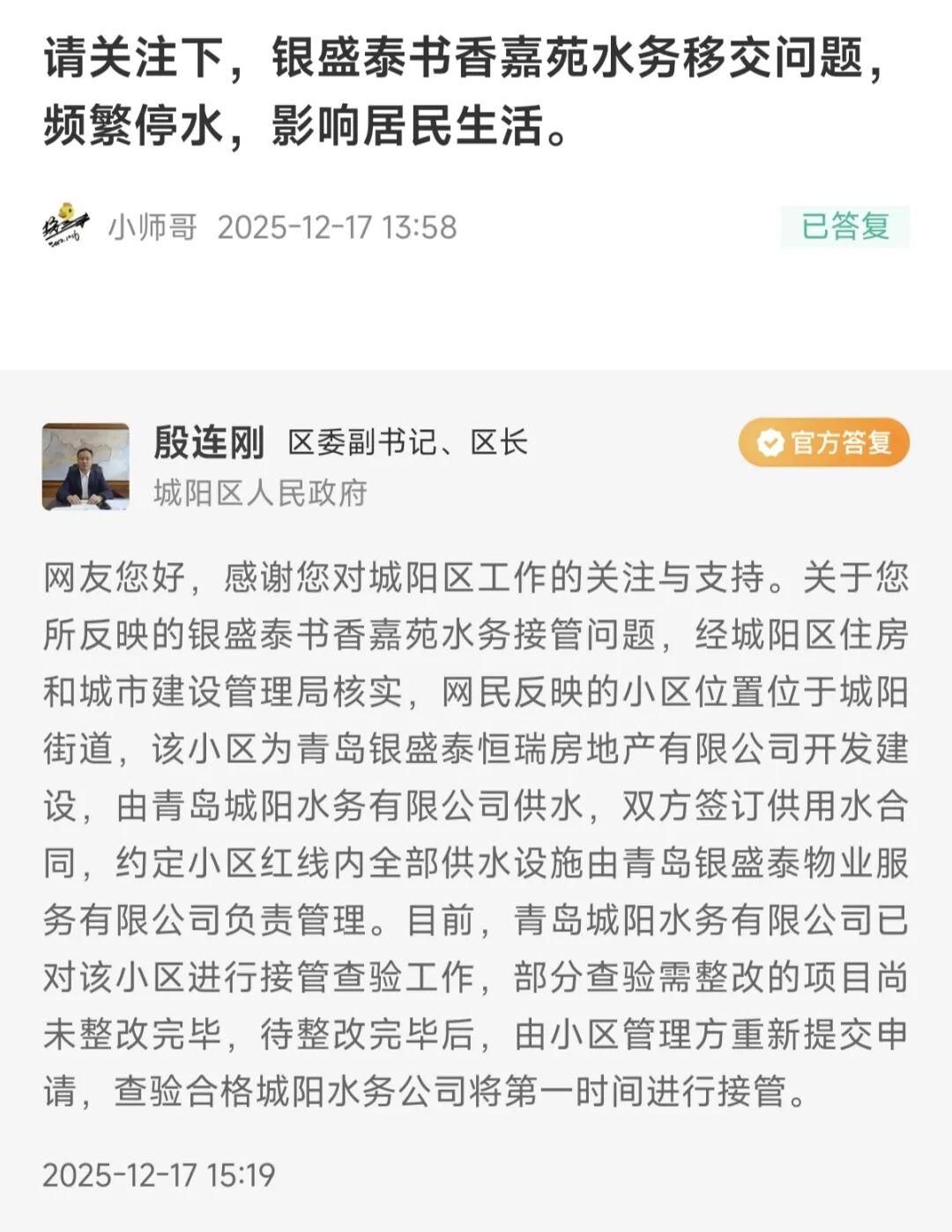952x1232 pixels.
Task: Click the username 小师哥 next to the avatar
Action: point(154,226)
